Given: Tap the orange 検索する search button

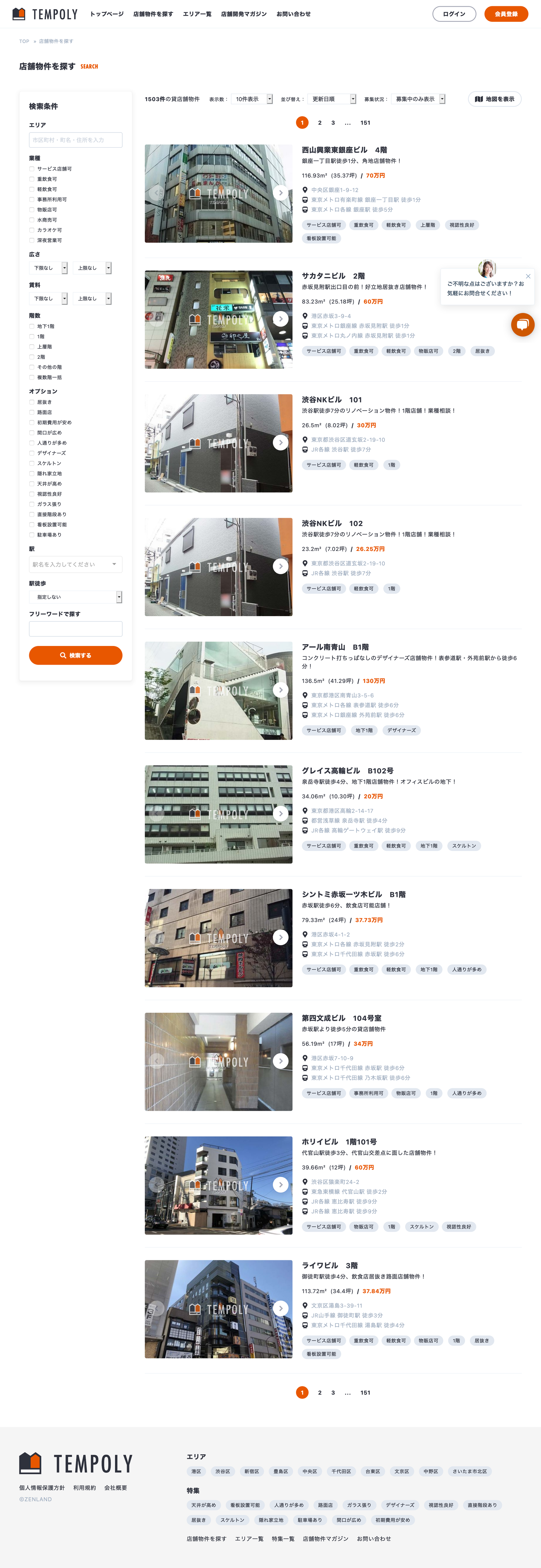Looking at the screenshot, I should 75,655.
